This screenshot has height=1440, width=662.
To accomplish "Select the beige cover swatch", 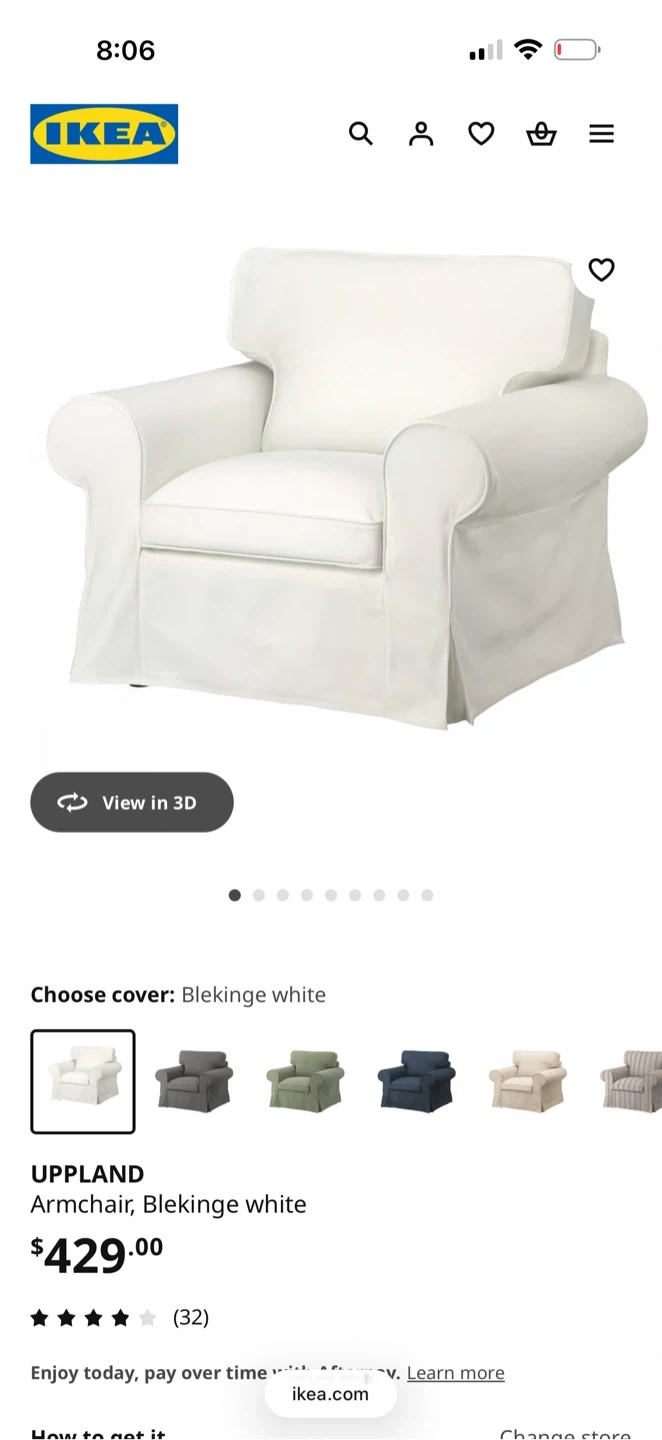I will (527, 1081).
